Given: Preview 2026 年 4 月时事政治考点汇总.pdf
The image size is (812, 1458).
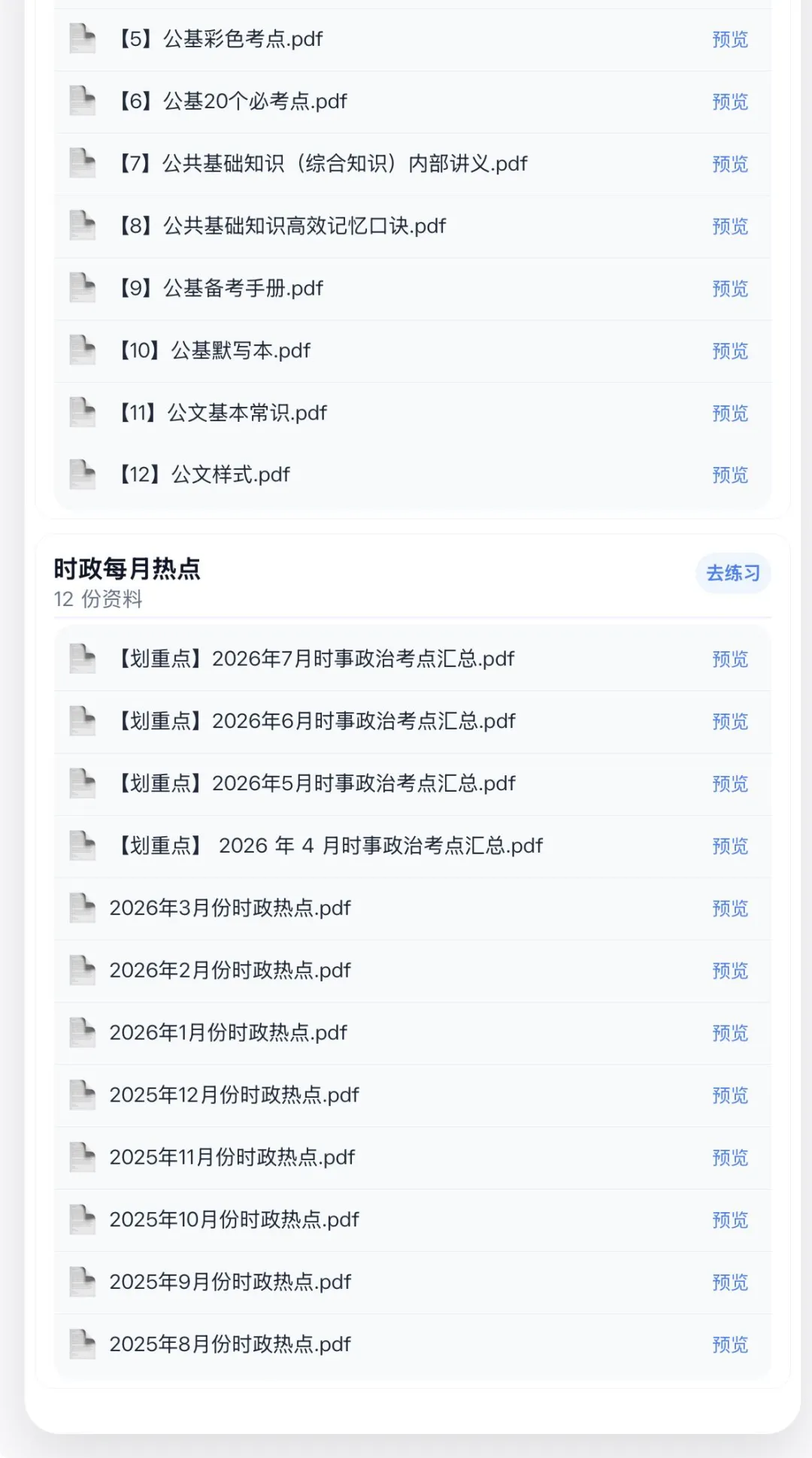Looking at the screenshot, I should (x=730, y=847).
